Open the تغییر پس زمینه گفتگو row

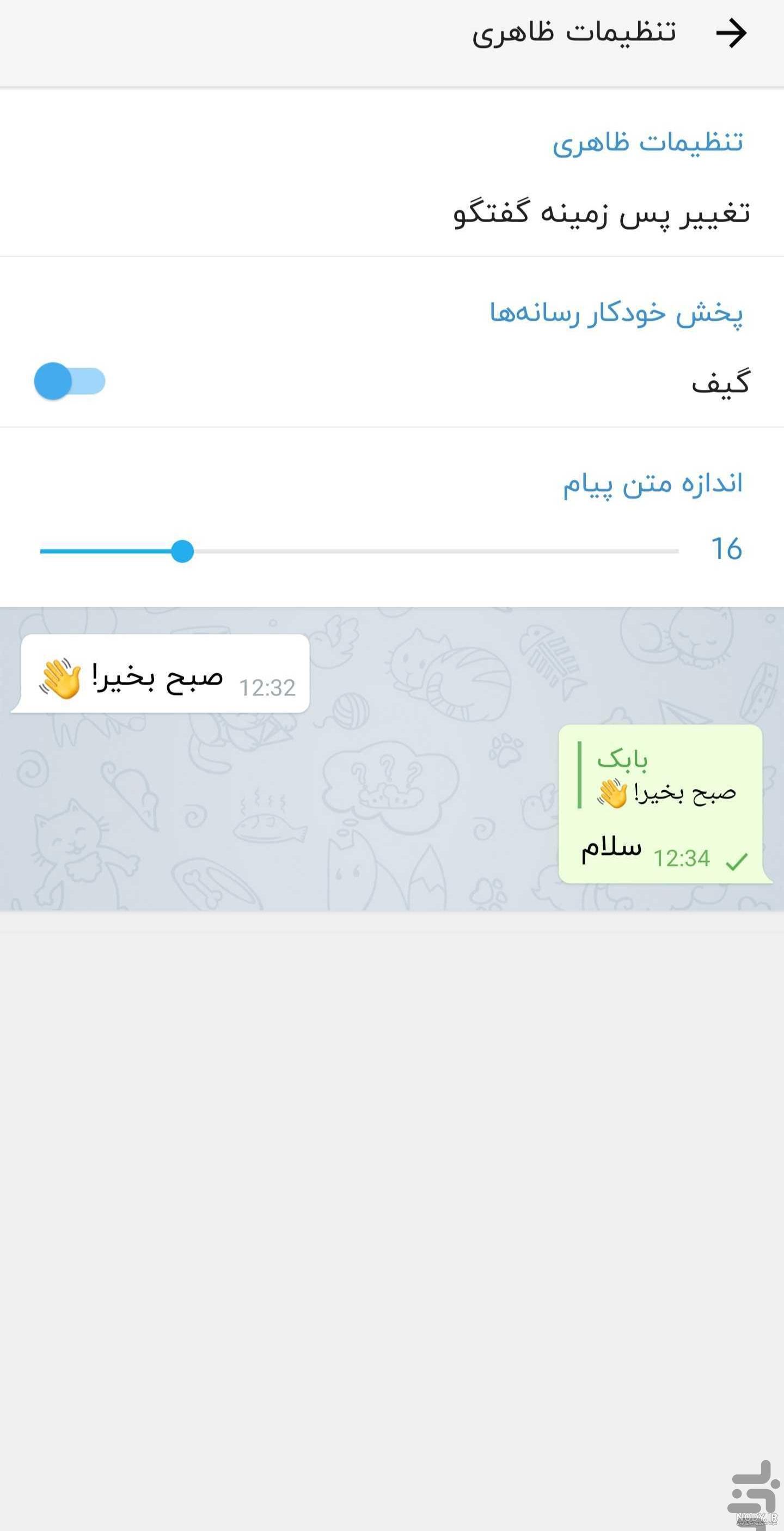(392, 214)
